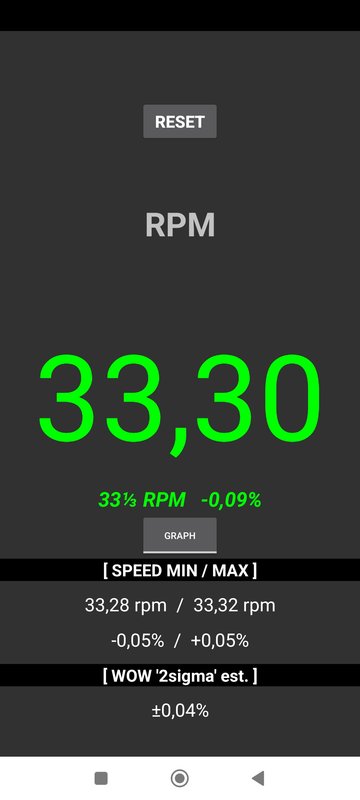Open the recent apps view
Viewport: 360px width, 800px height.
101,778
